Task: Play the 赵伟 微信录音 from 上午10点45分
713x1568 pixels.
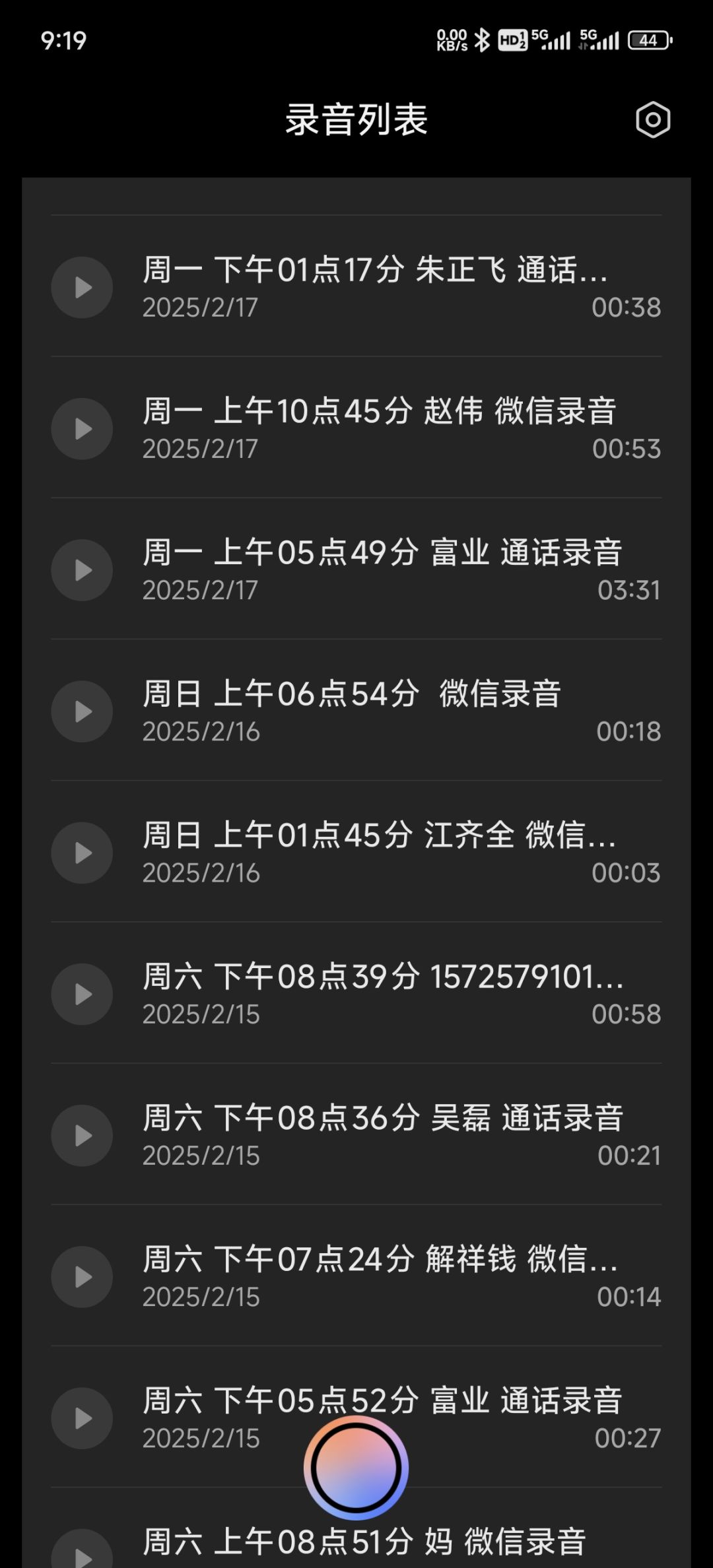Action: tap(82, 429)
